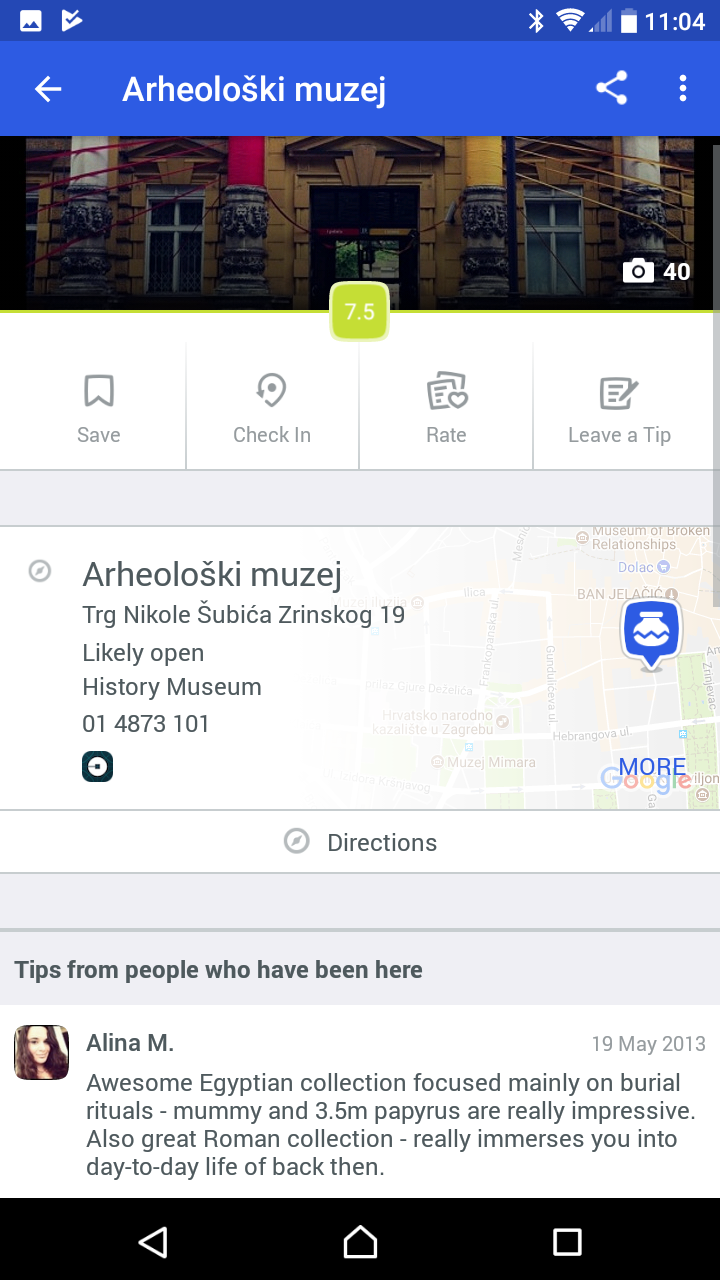Image resolution: width=720 pixels, height=1280 pixels.
Task: View the 7.5 rating badge
Action: (x=360, y=312)
